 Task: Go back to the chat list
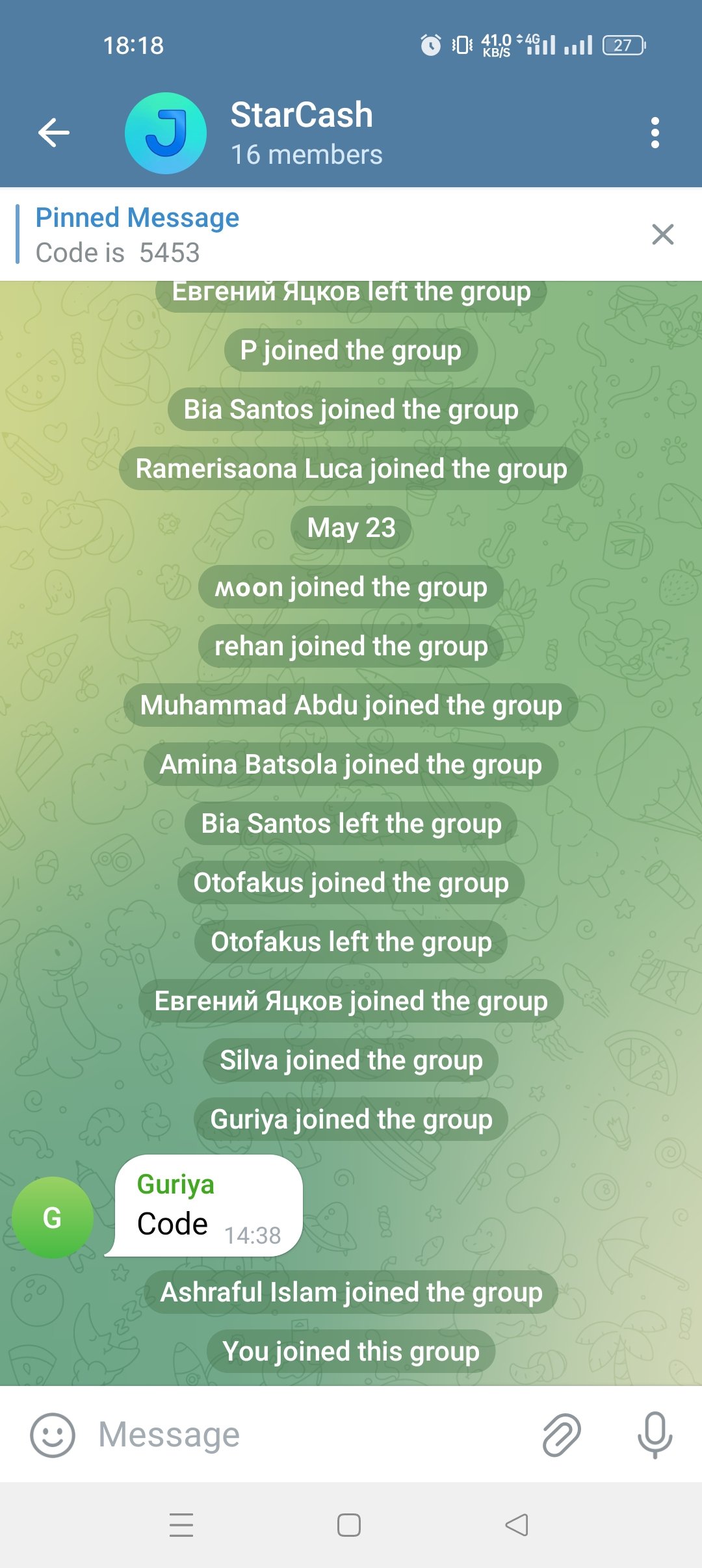[54, 133]
